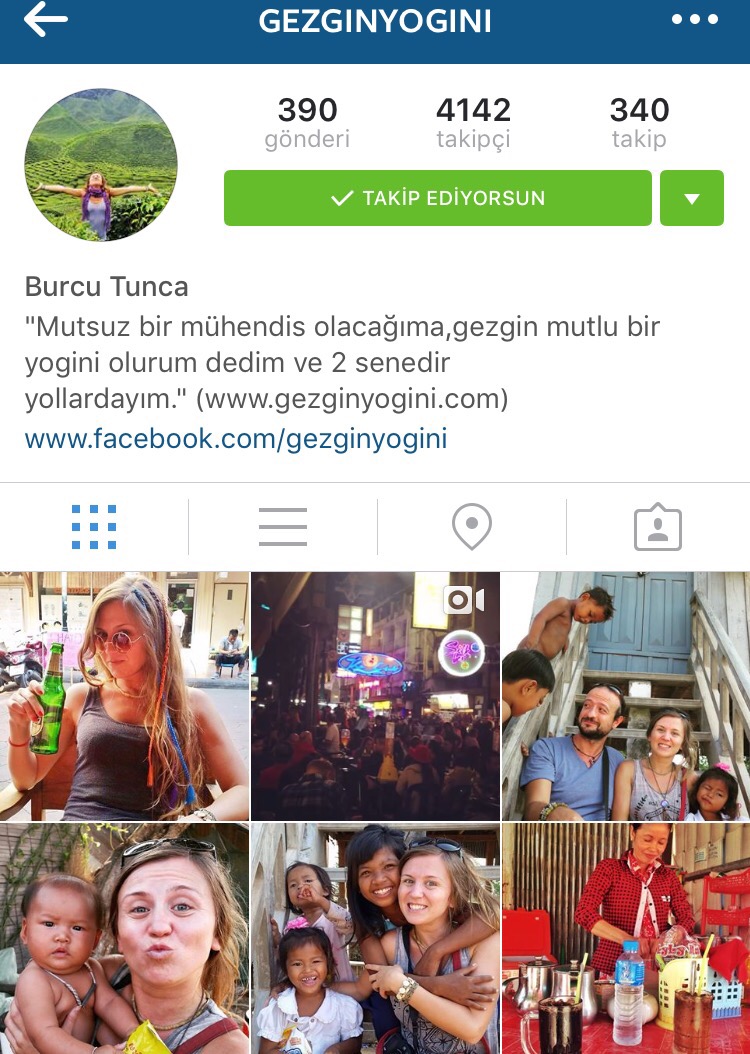Open the profile picture in tea fields
This screenshot has height=1054, width=750.
click(x=101, y=165)
